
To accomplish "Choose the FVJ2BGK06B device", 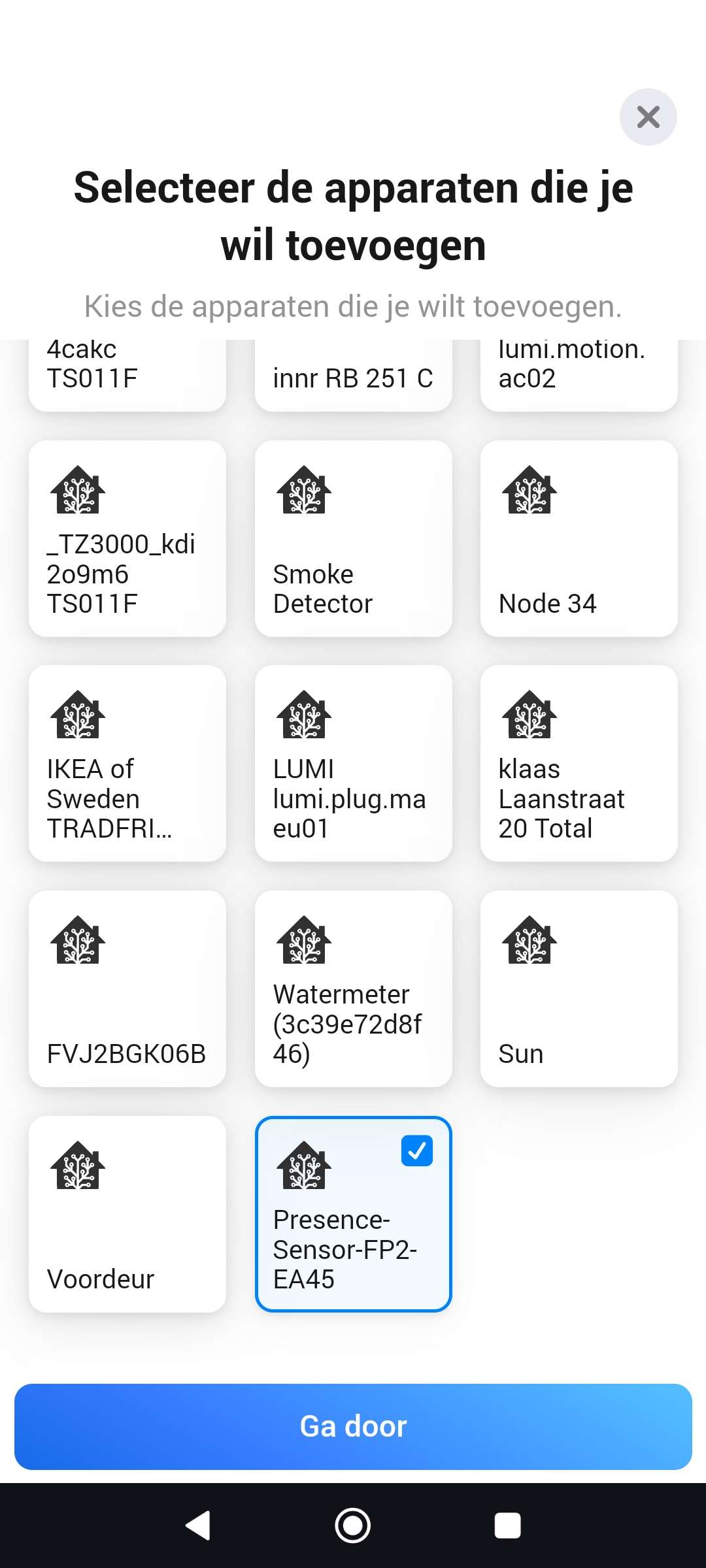I will tap(127, 988).
